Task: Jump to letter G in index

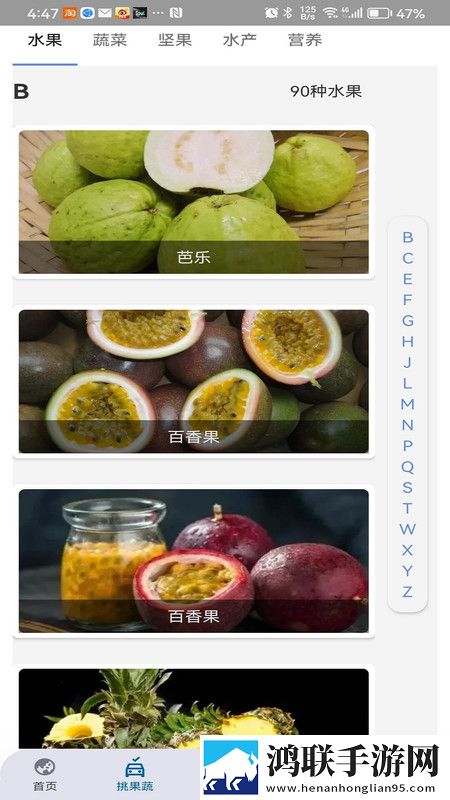Action: click(x=407, y=320)
